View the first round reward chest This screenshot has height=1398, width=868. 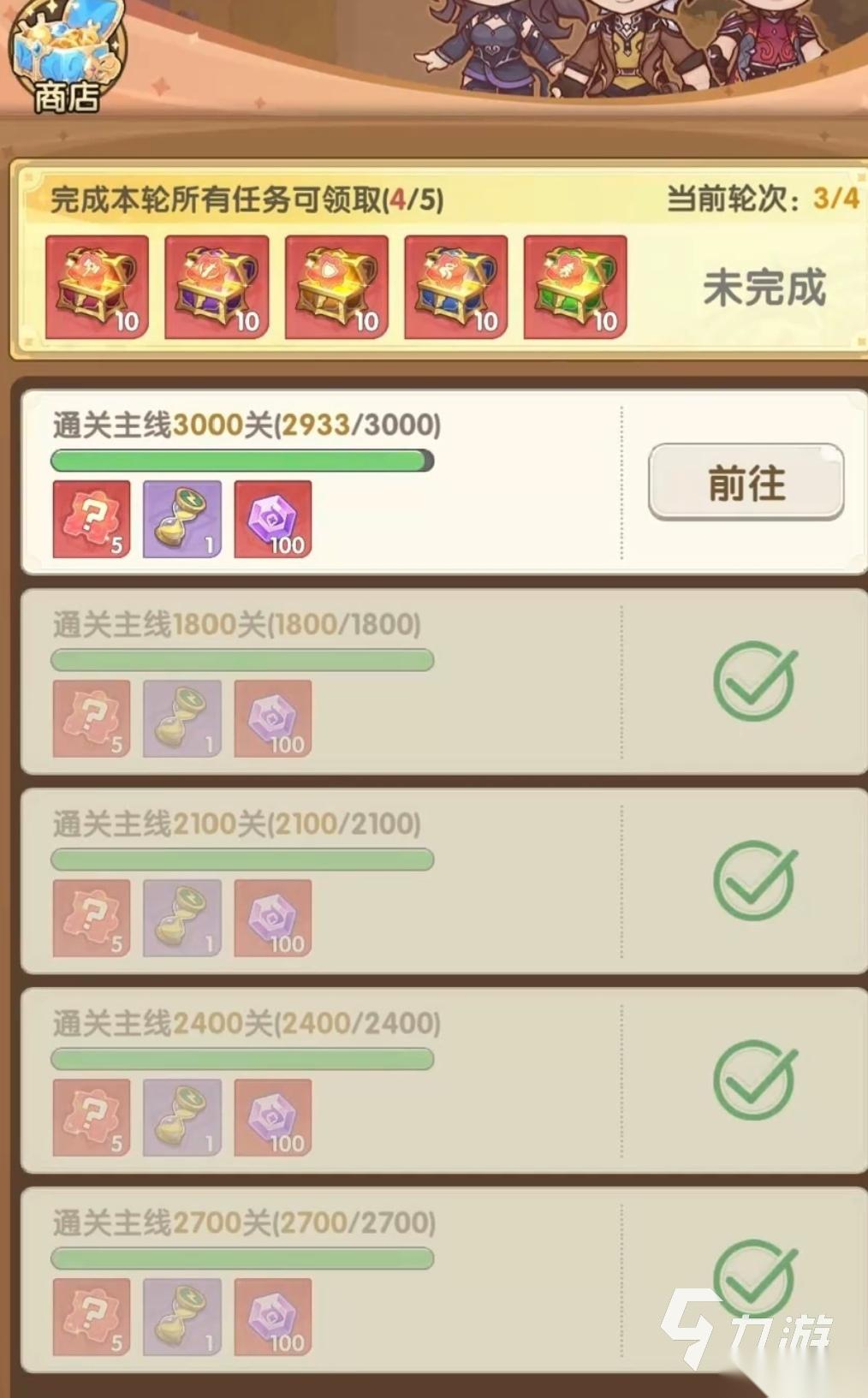pos(97,287)
